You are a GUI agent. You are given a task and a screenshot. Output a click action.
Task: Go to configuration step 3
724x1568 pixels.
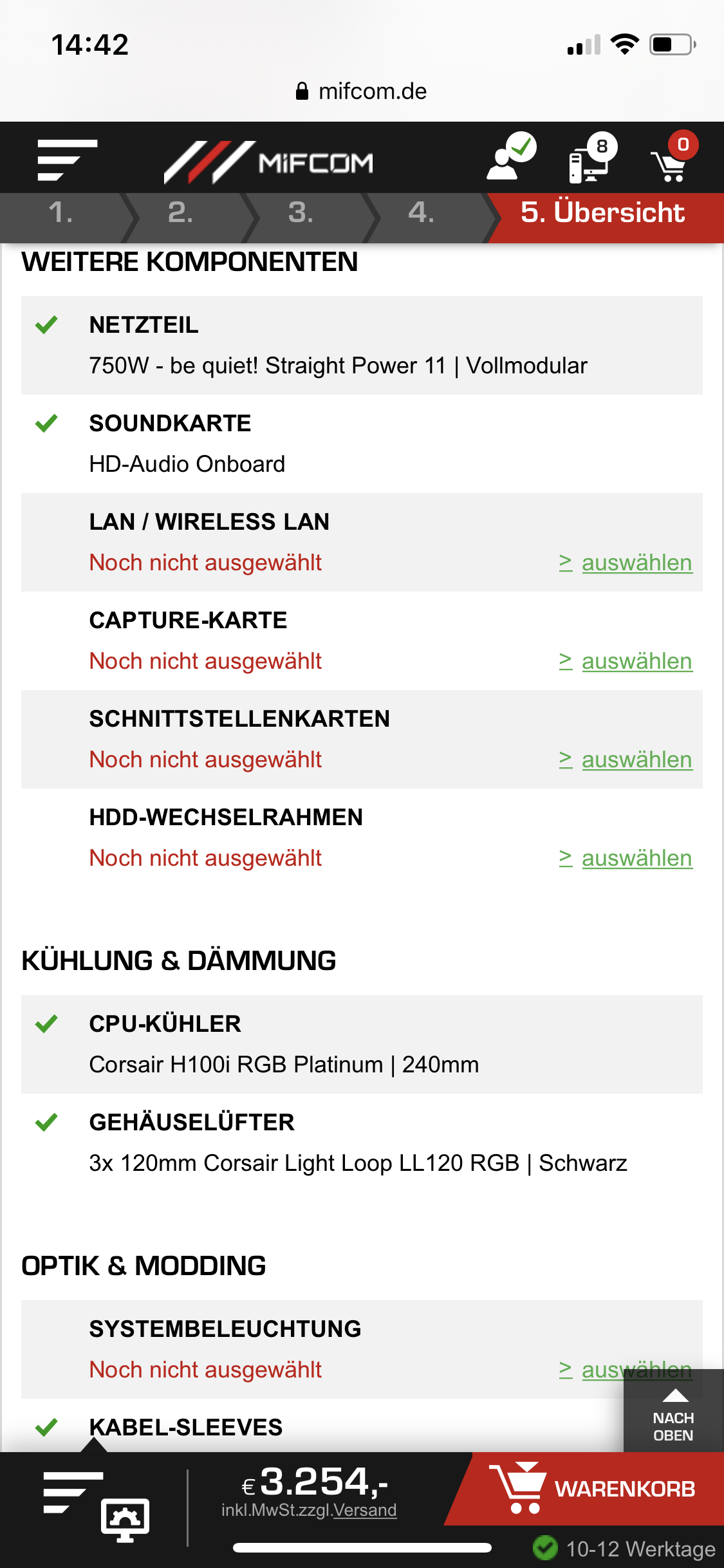pos(301,213)
